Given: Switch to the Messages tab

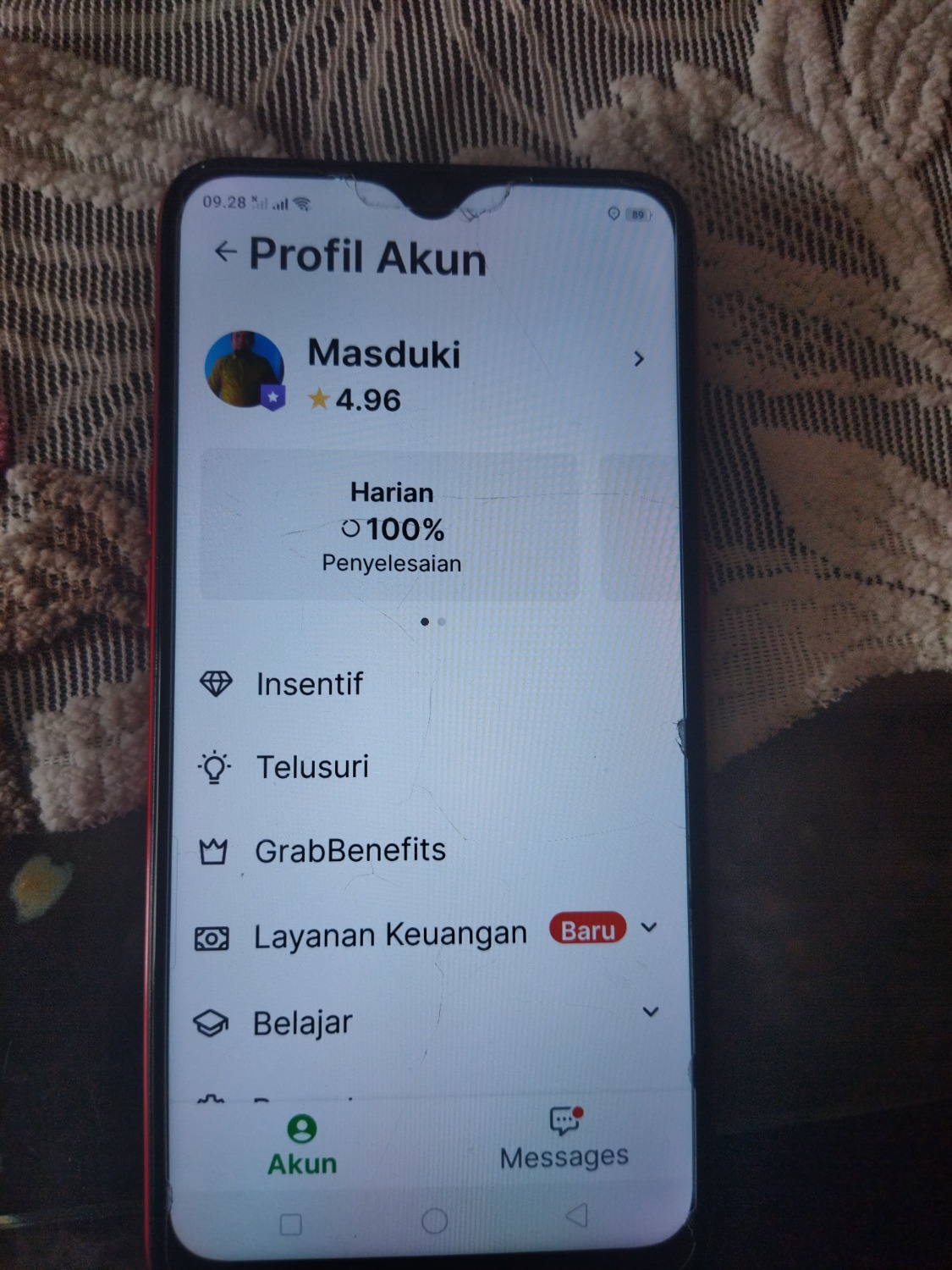Looking at the screenshot, I should pyautogui.click(x=564, y=1139).
